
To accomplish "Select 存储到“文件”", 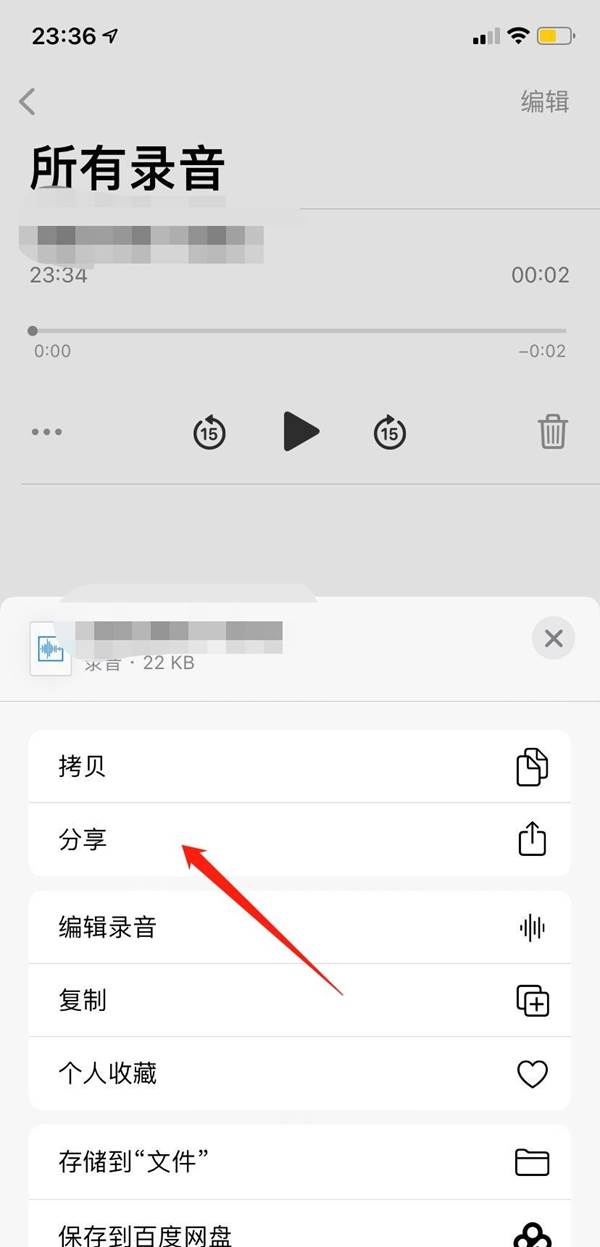I will point(300,1162).
